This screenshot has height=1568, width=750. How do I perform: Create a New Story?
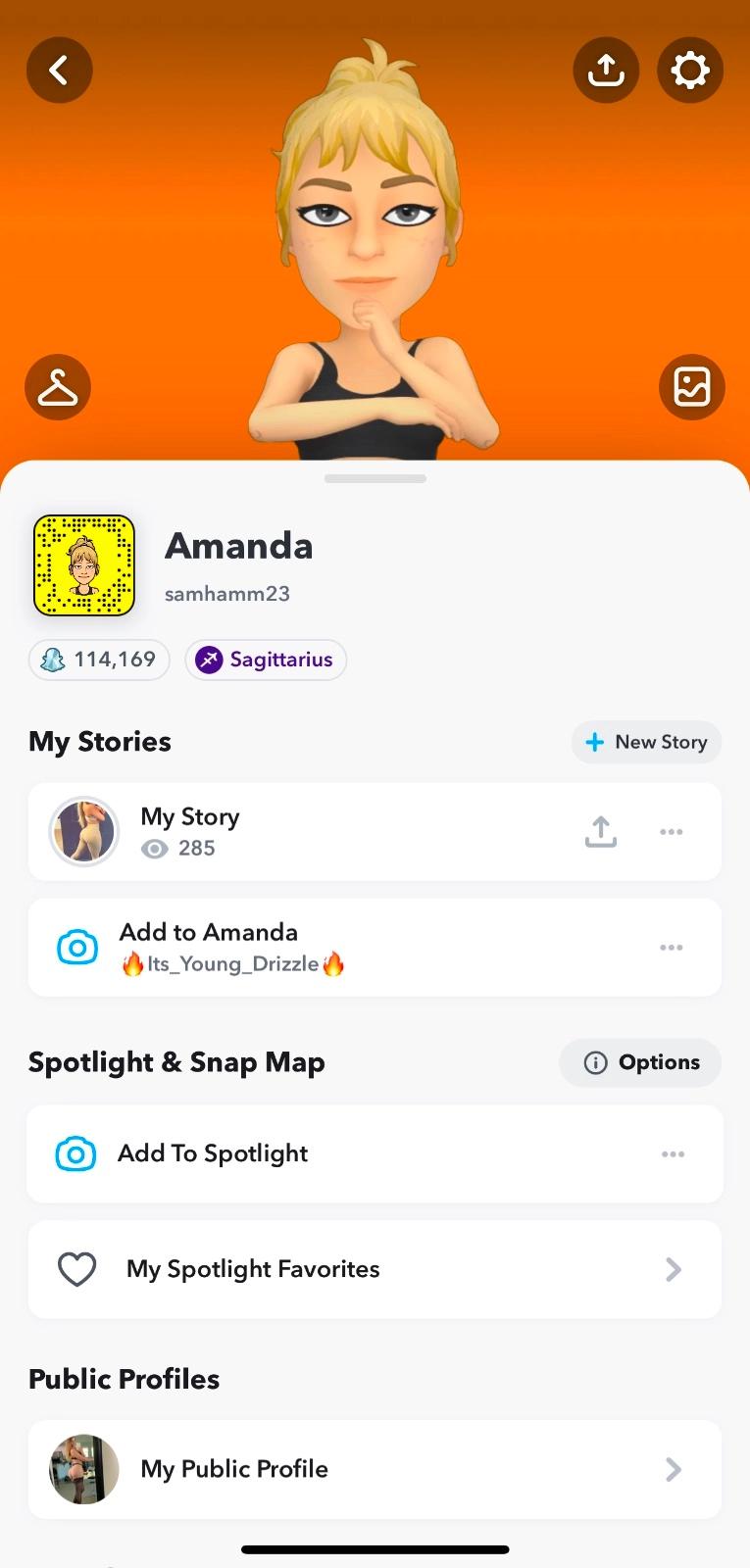[646, 742]
